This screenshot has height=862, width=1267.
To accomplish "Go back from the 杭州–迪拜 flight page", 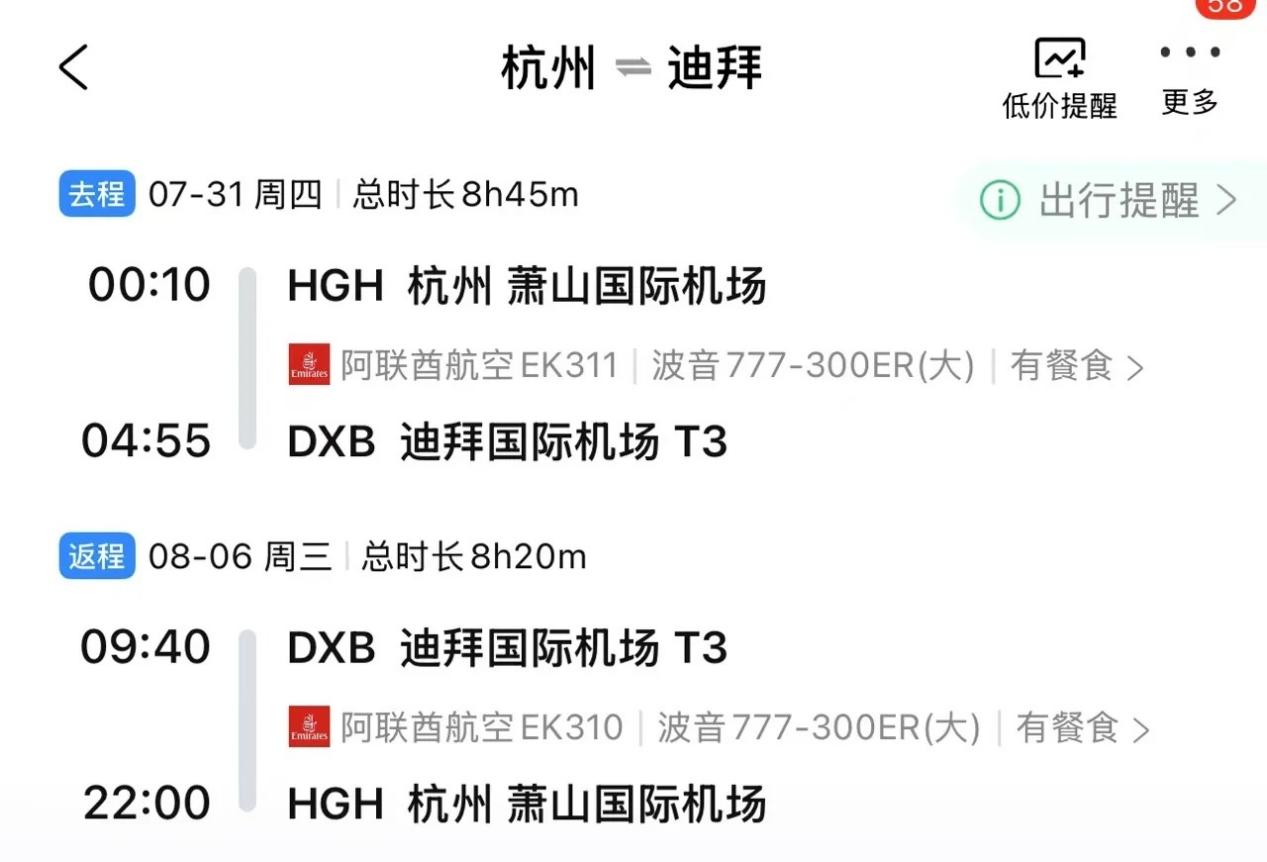I will 74,68.
